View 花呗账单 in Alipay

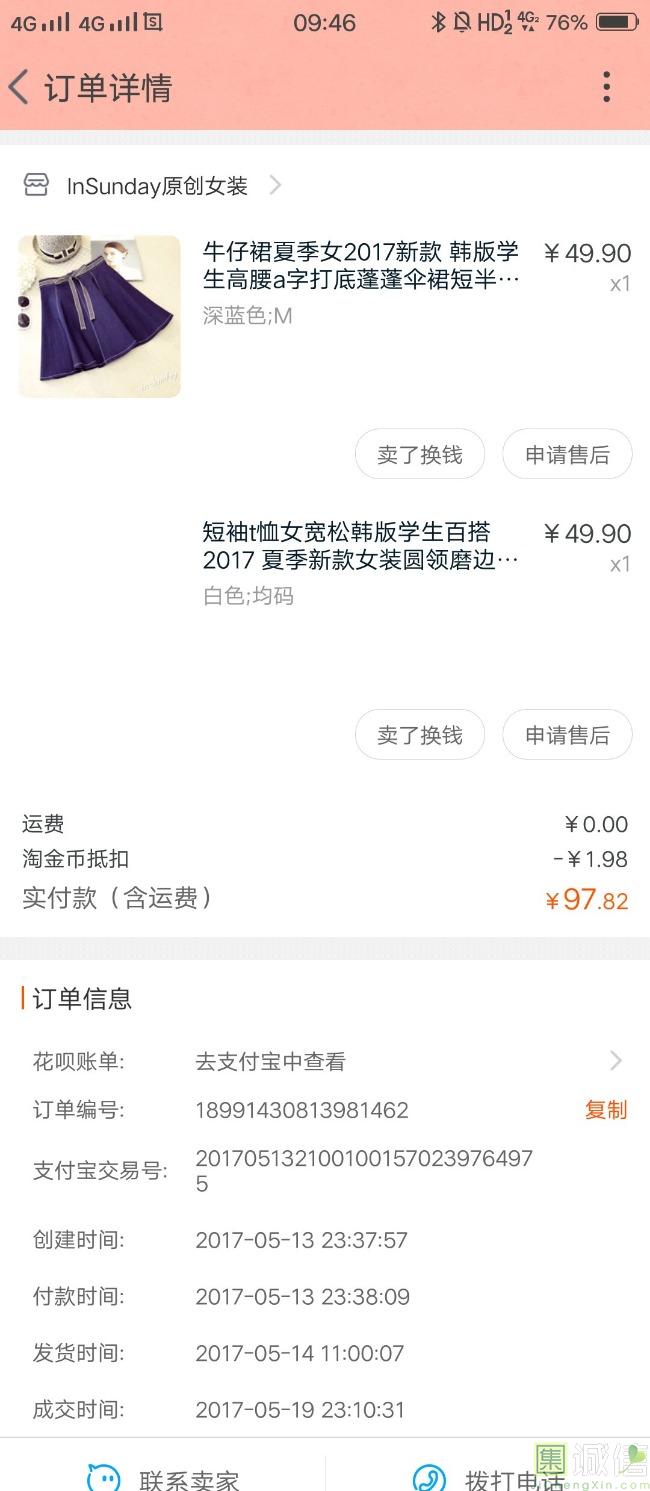click(325, 1061)
